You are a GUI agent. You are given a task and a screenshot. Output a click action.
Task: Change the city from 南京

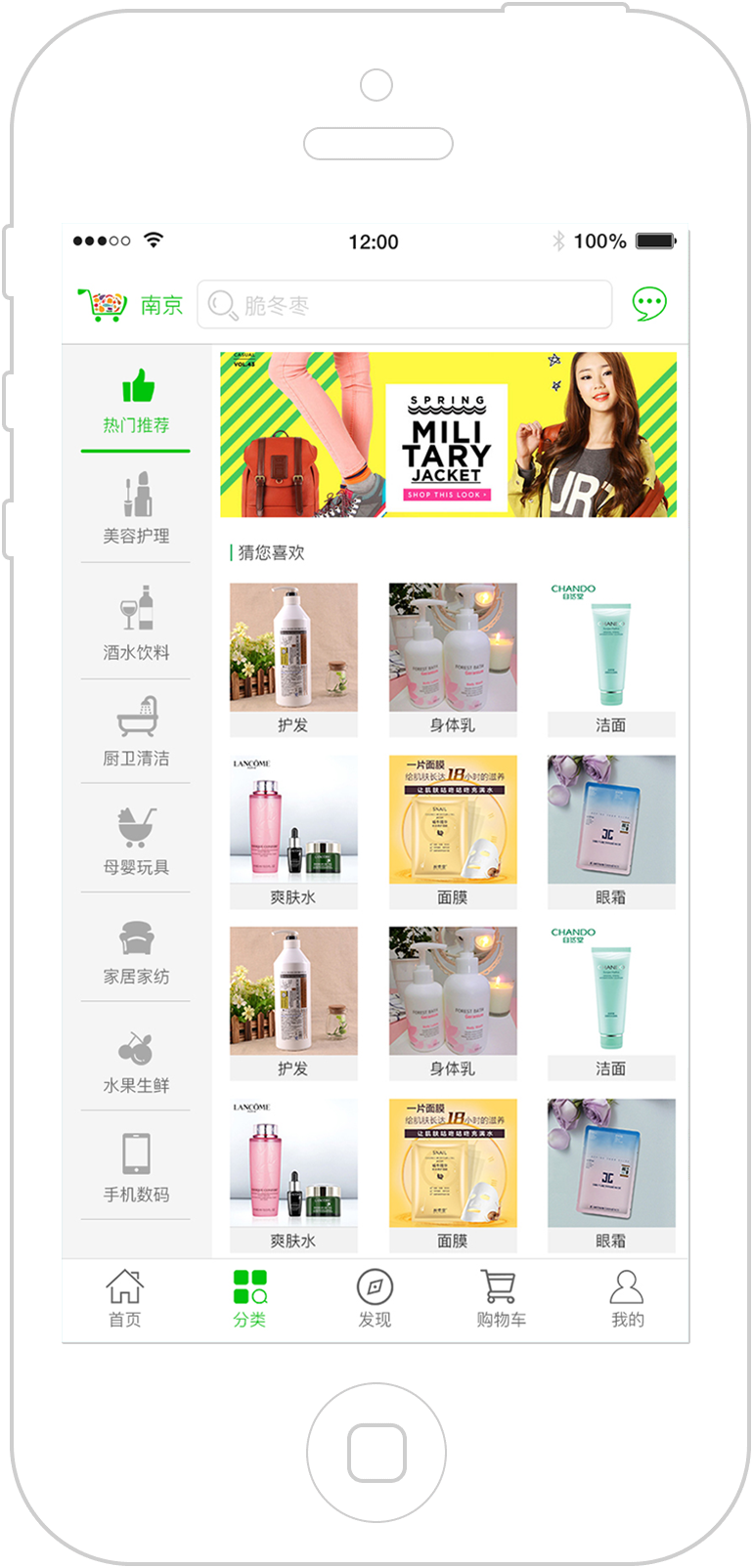tap(161, 305)
